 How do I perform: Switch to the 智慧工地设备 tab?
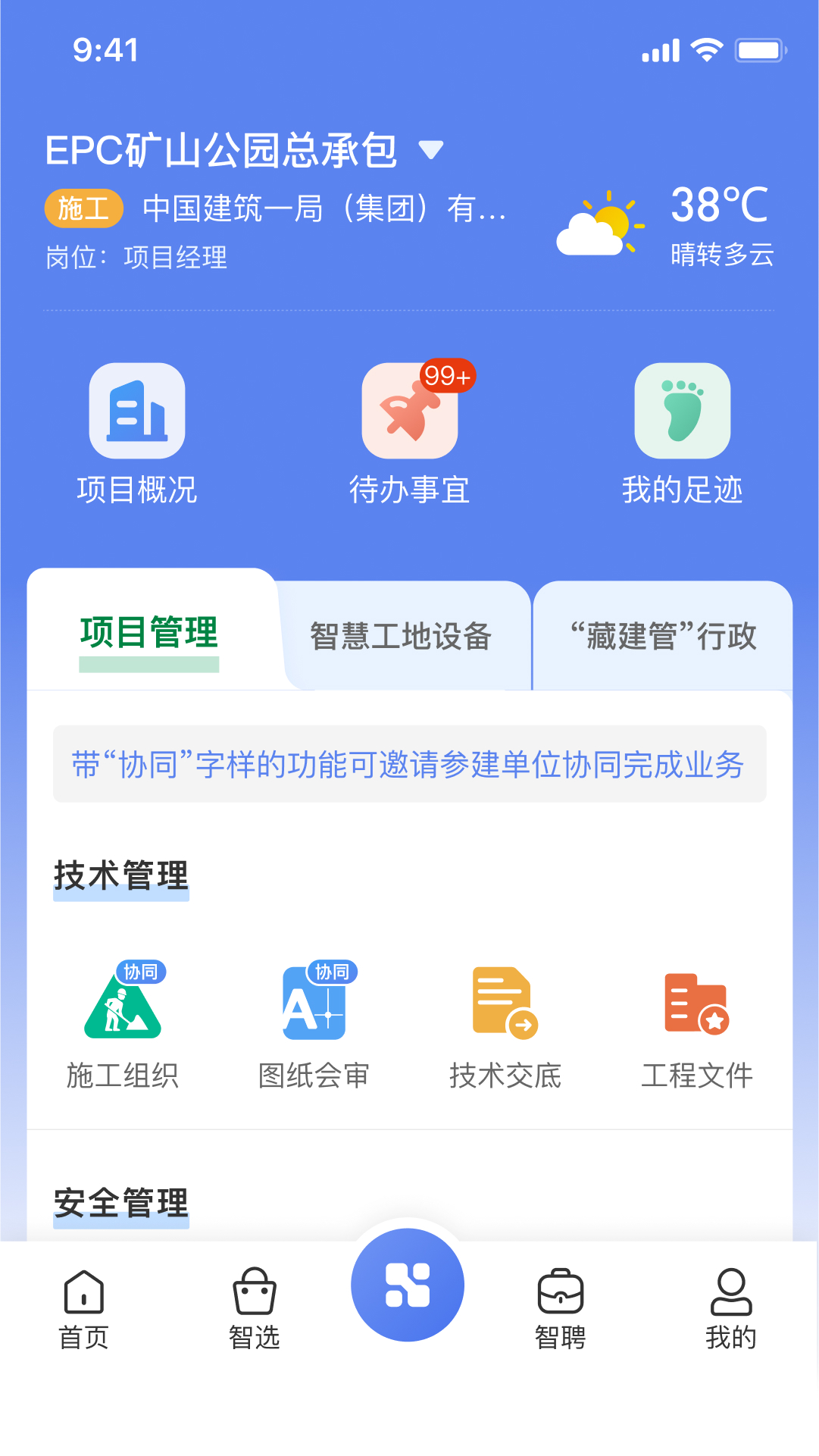point(401,637)
